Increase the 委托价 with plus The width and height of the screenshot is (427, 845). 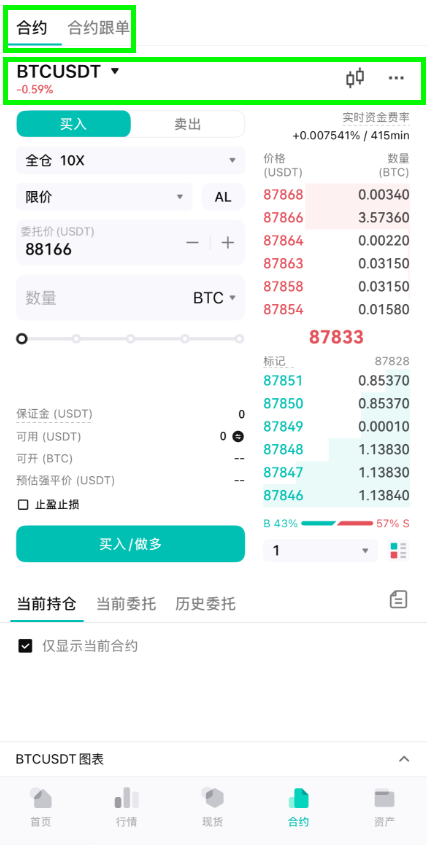228,243
